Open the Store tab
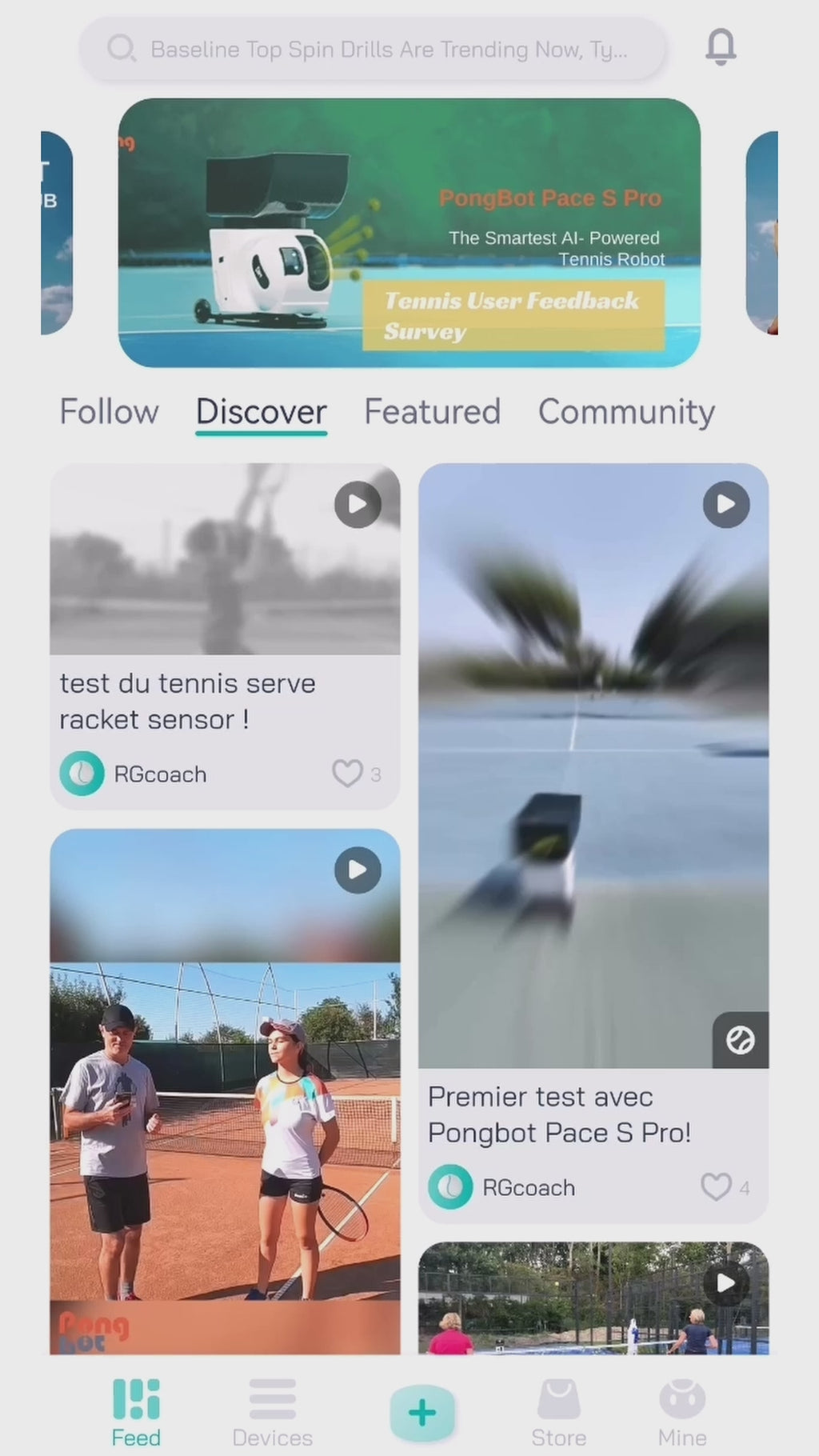This screenshot has height=1456, width=819. click(558, 1412)
